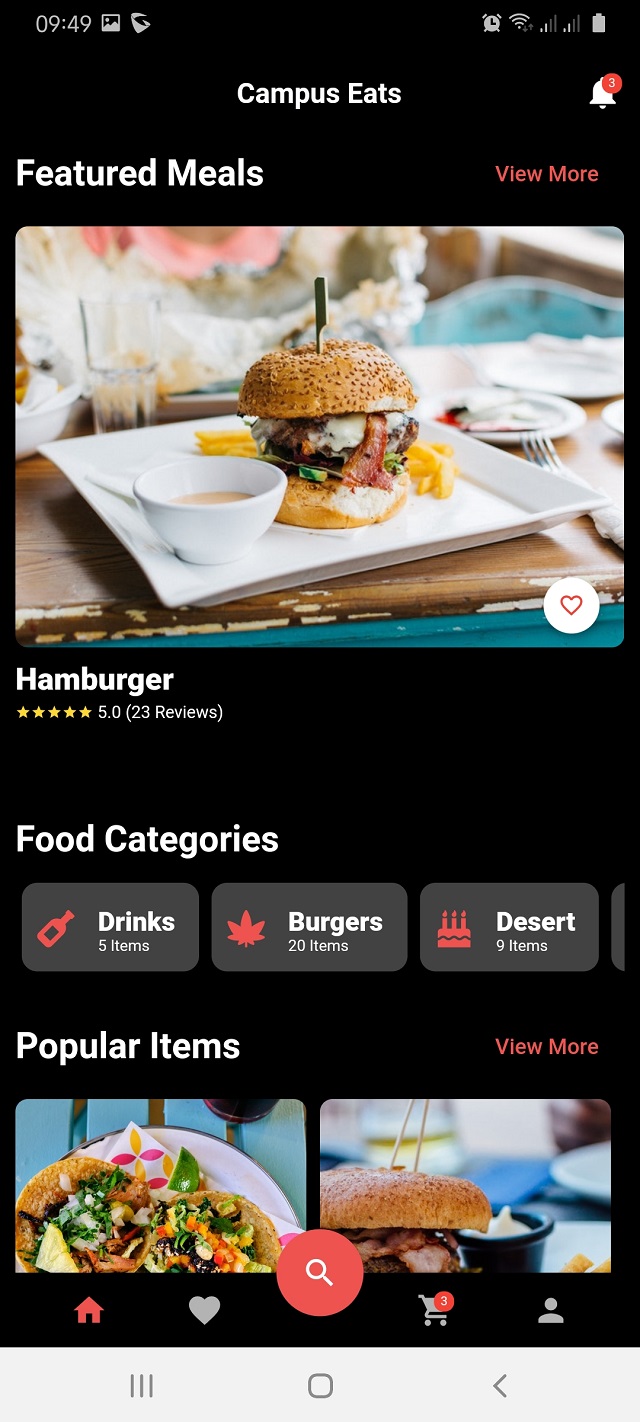
Task: View more featured meals
Action: 547,174
